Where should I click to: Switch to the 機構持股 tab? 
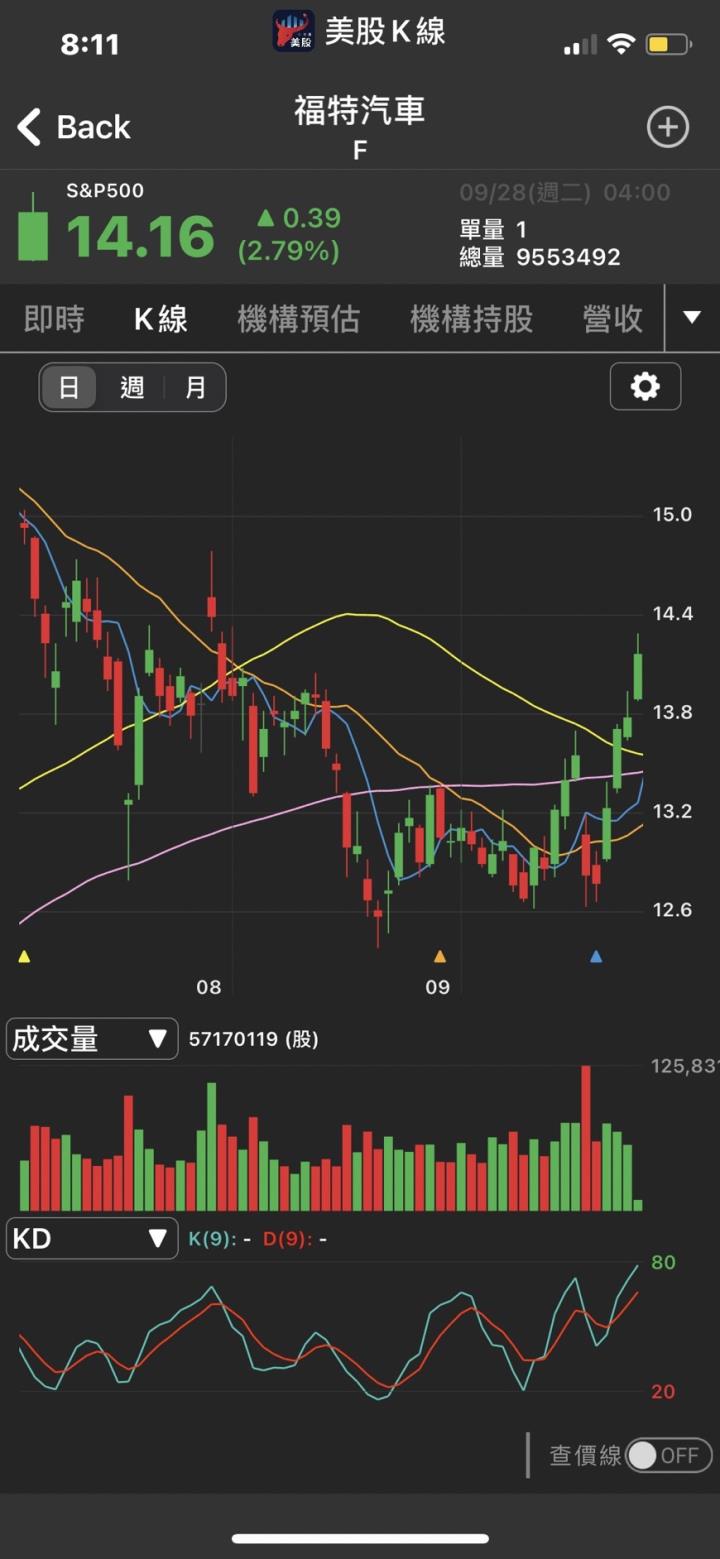[x=471, y=320]
